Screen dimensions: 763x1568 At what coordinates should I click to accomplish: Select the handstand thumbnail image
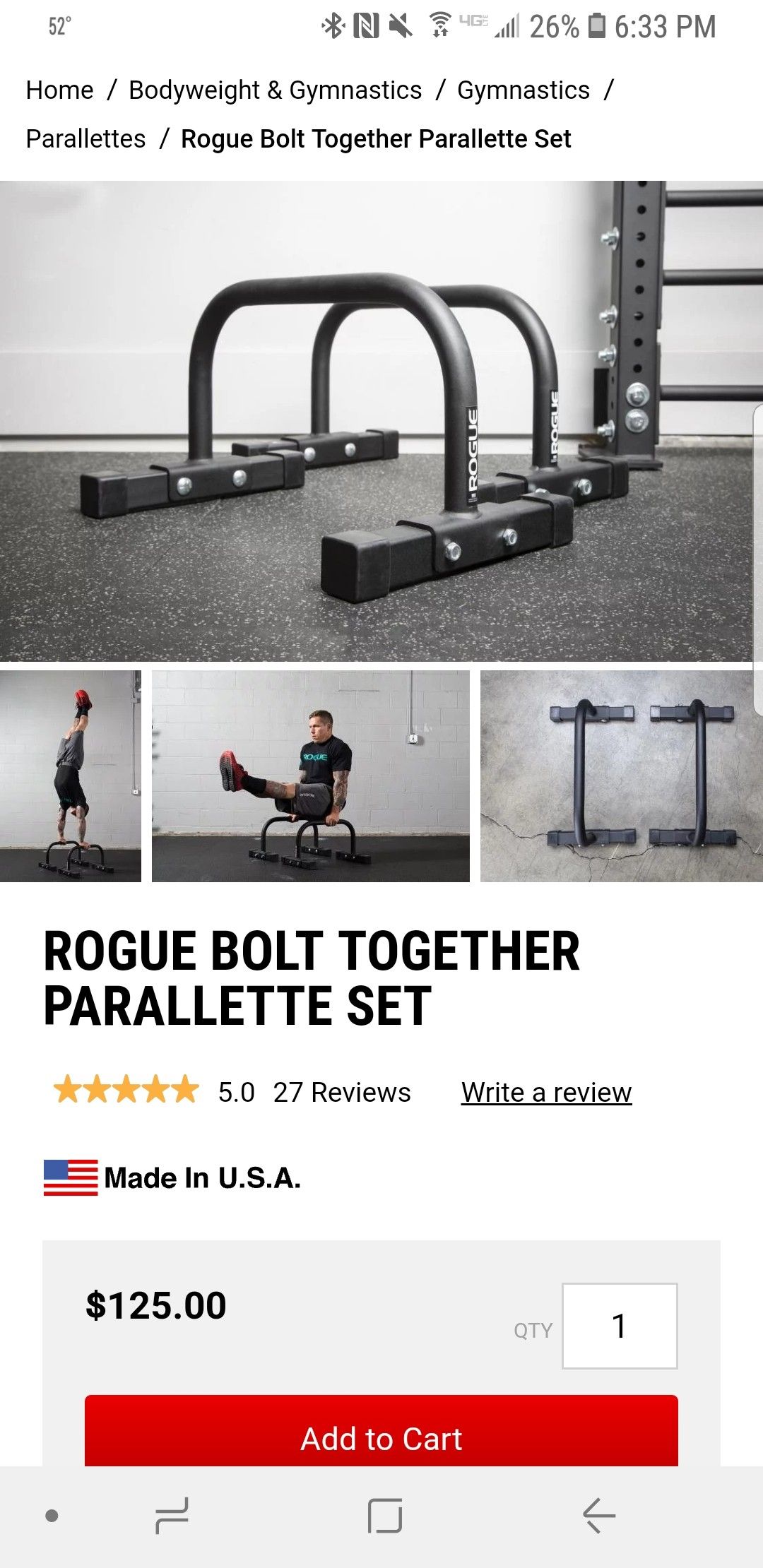coord(71,776)
